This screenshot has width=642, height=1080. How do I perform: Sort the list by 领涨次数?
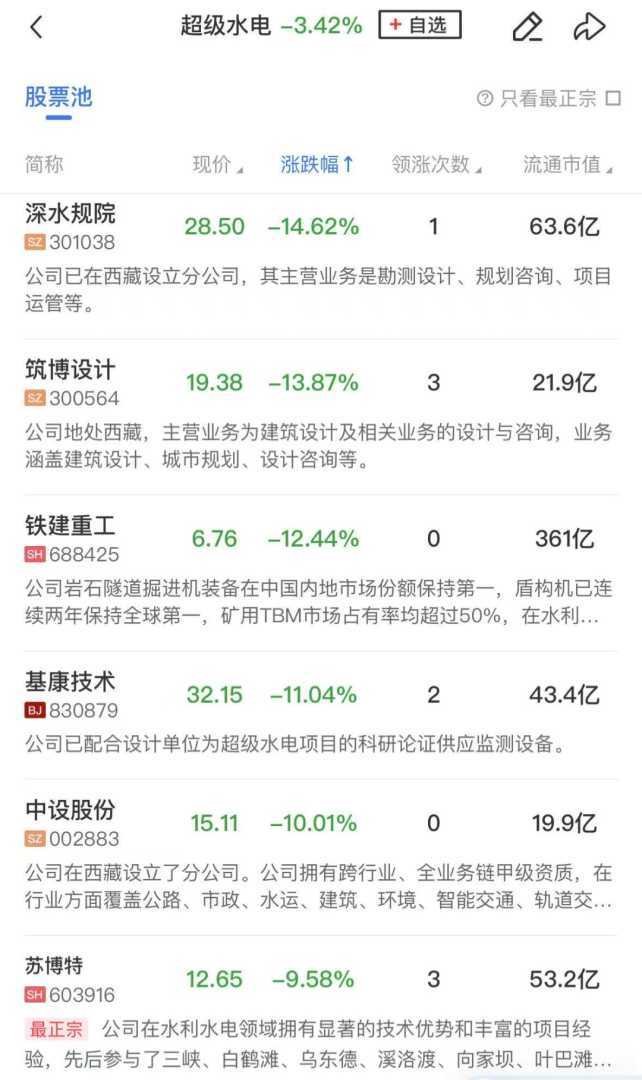coord(436,165)
